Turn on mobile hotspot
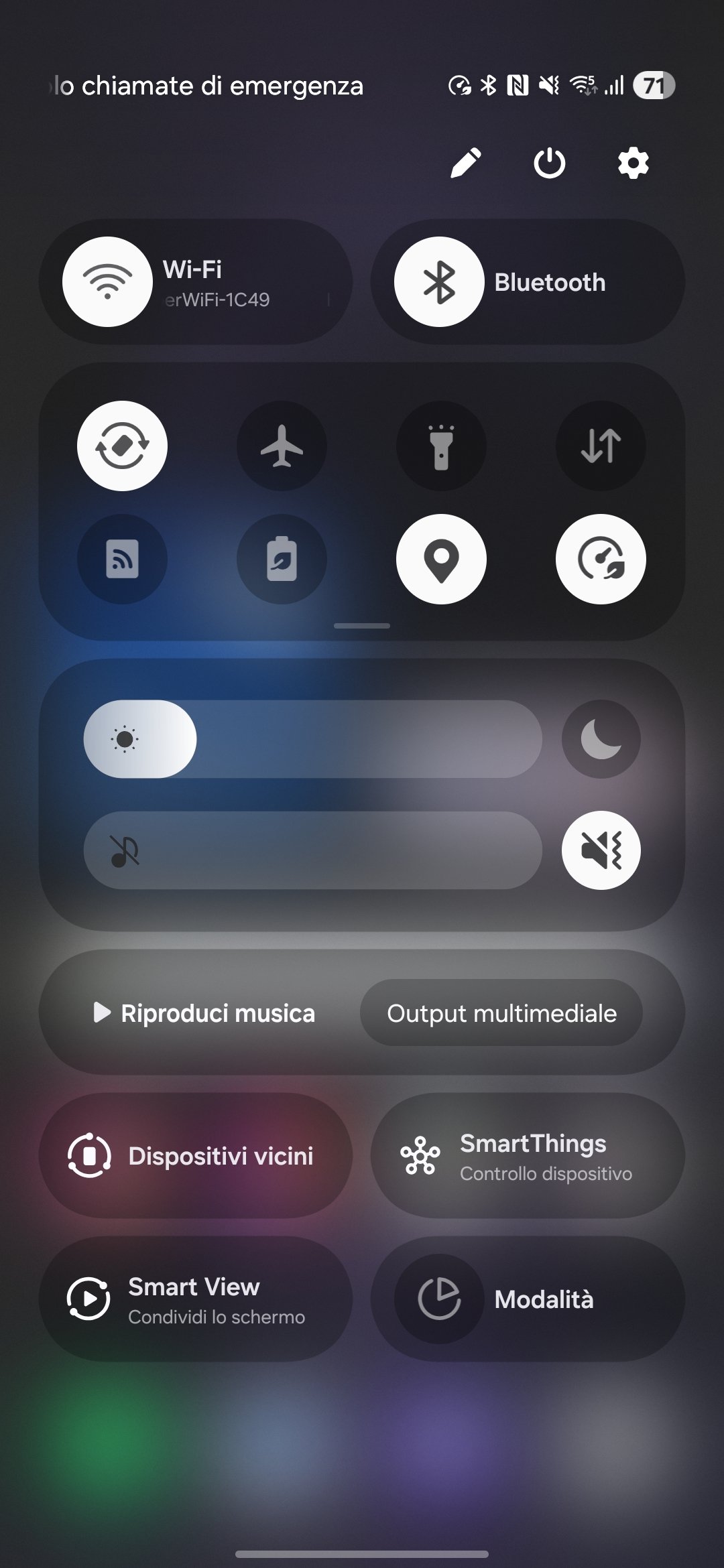The height and width of the screenshot is (1568, 724). [x=122, y=559]
